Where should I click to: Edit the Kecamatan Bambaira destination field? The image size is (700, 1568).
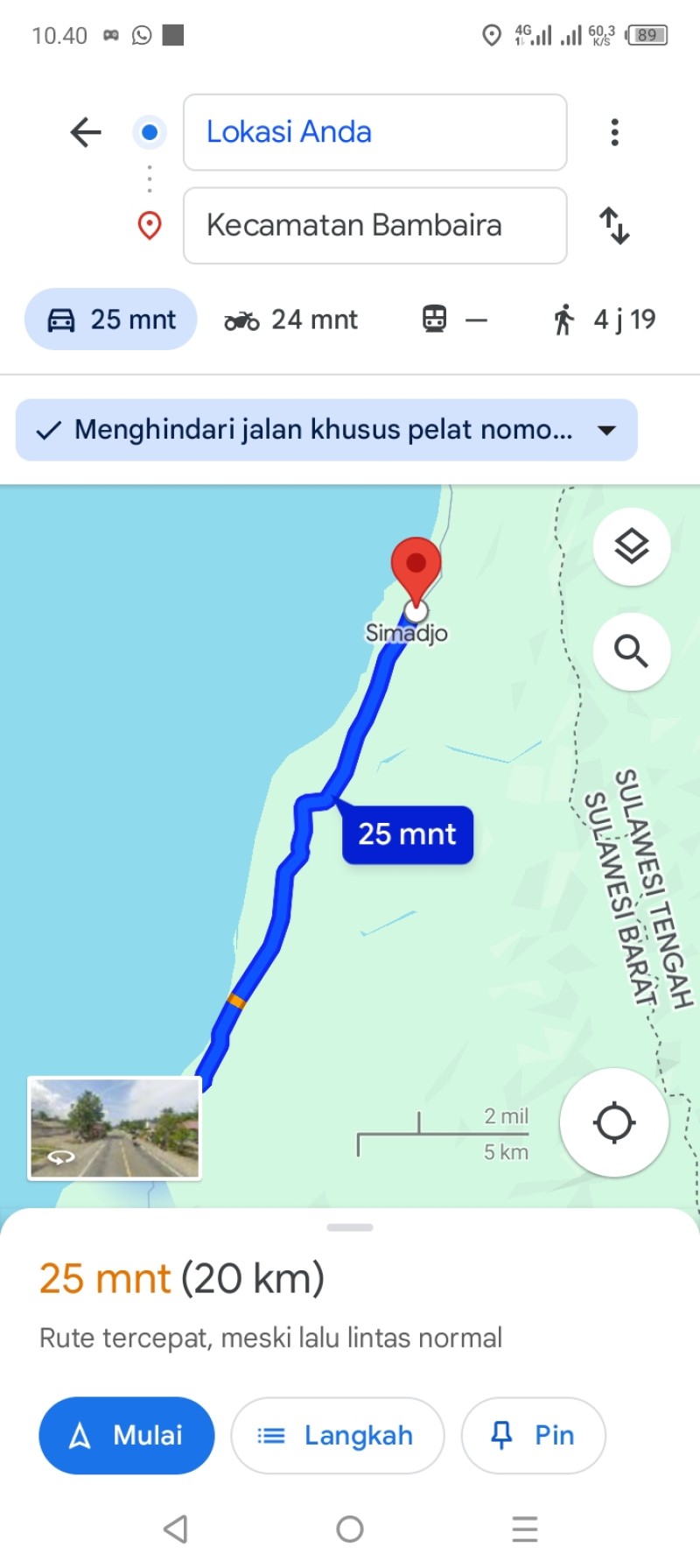(374, 225)
